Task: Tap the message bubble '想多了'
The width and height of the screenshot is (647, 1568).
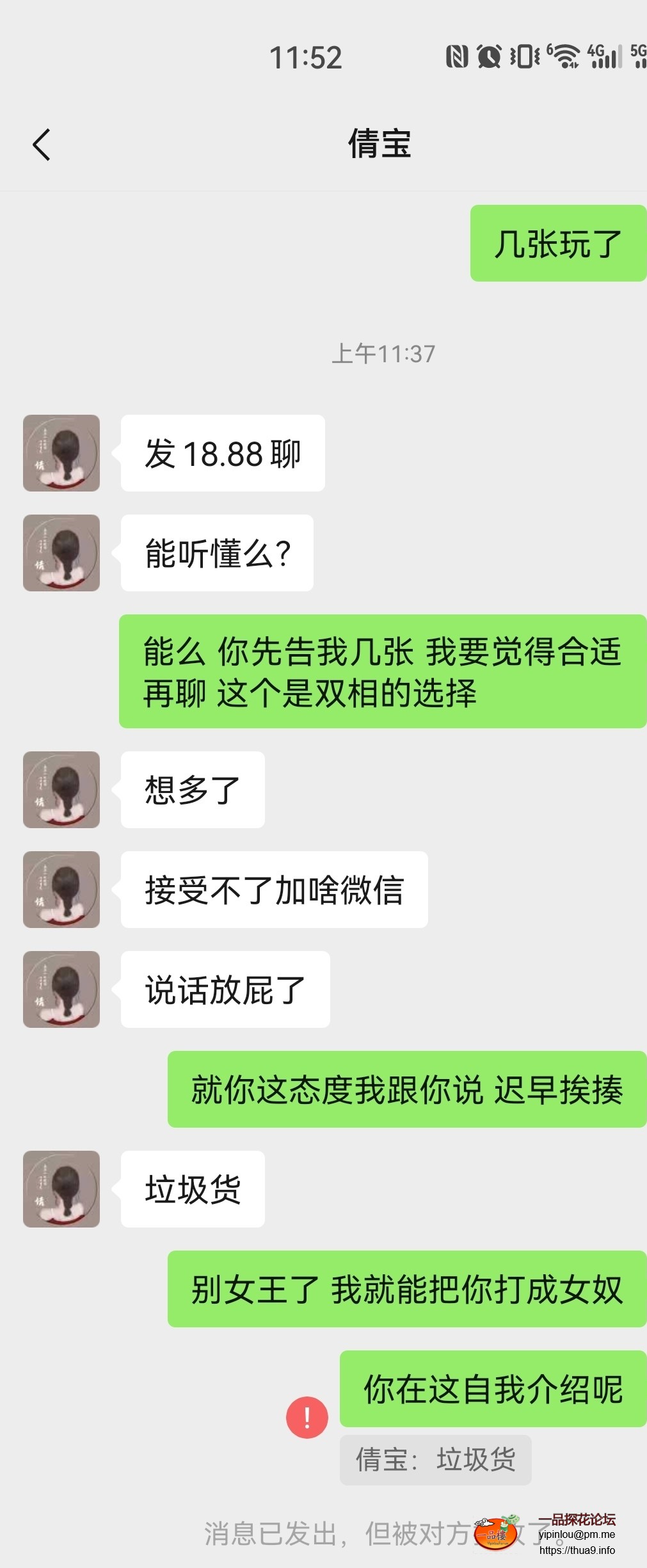Action: pos(191,789)
